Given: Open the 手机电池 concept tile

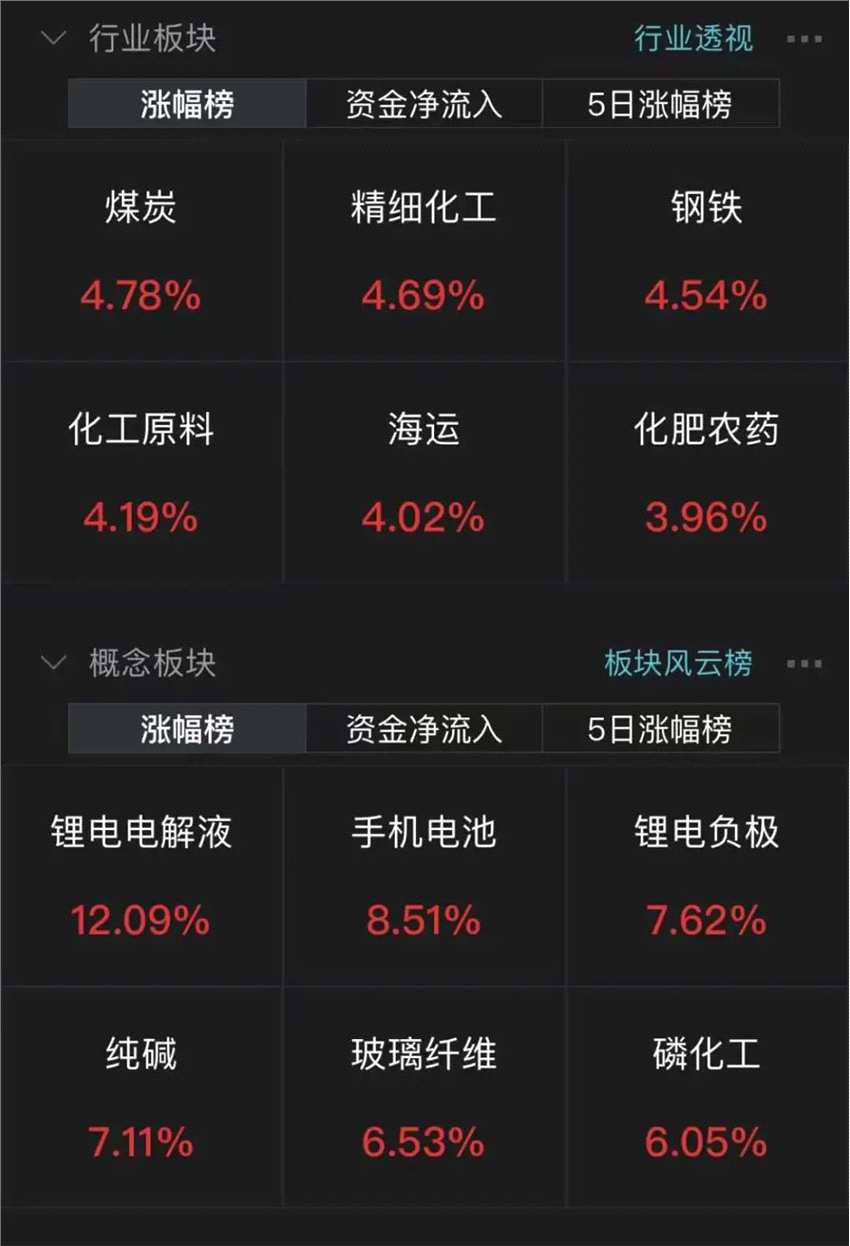Looking at the screenshot, I should (424, 875).
